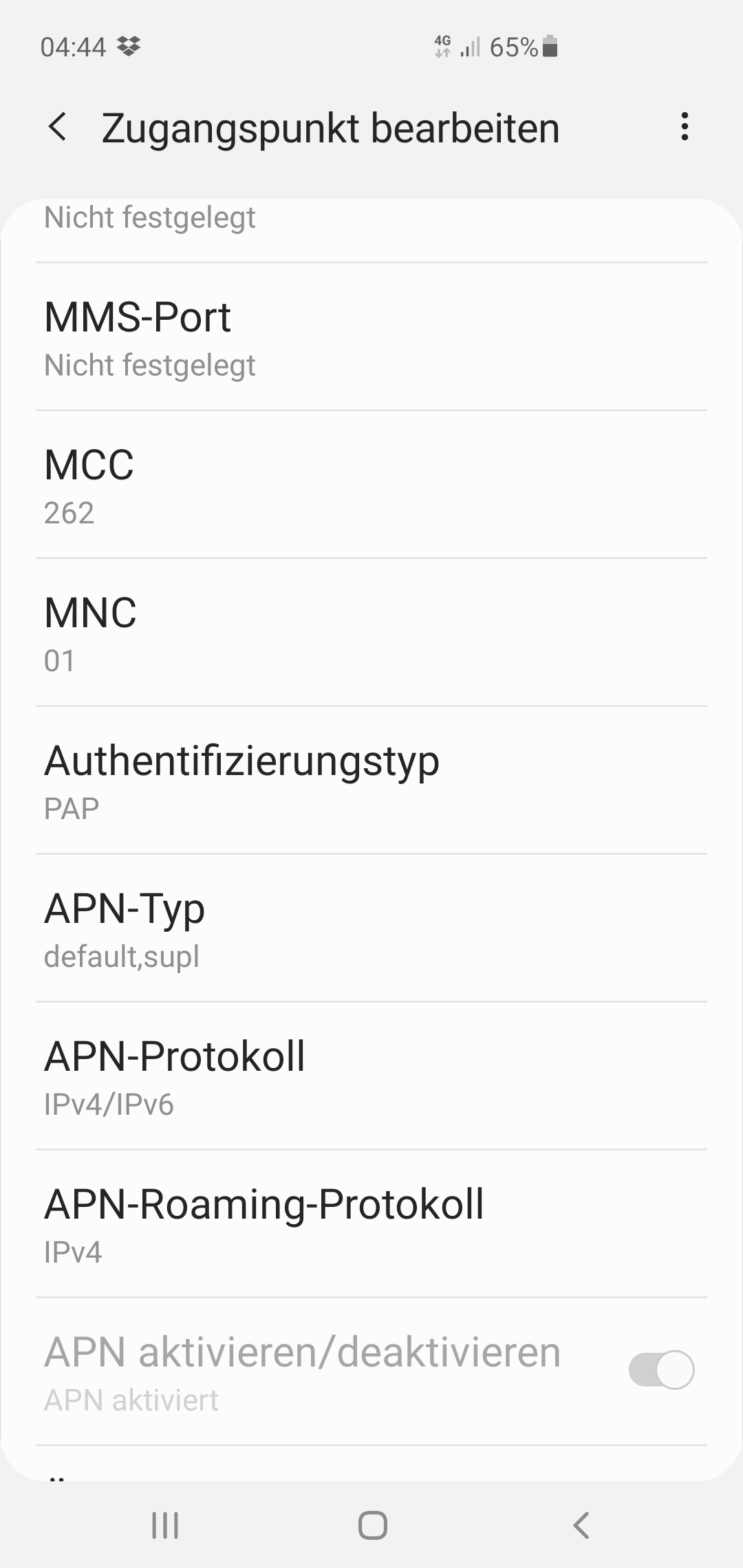Screen dimensions: 743x1568
Task: Select the Authentifizierungstyp row
Action: click(x=371, y=782)
